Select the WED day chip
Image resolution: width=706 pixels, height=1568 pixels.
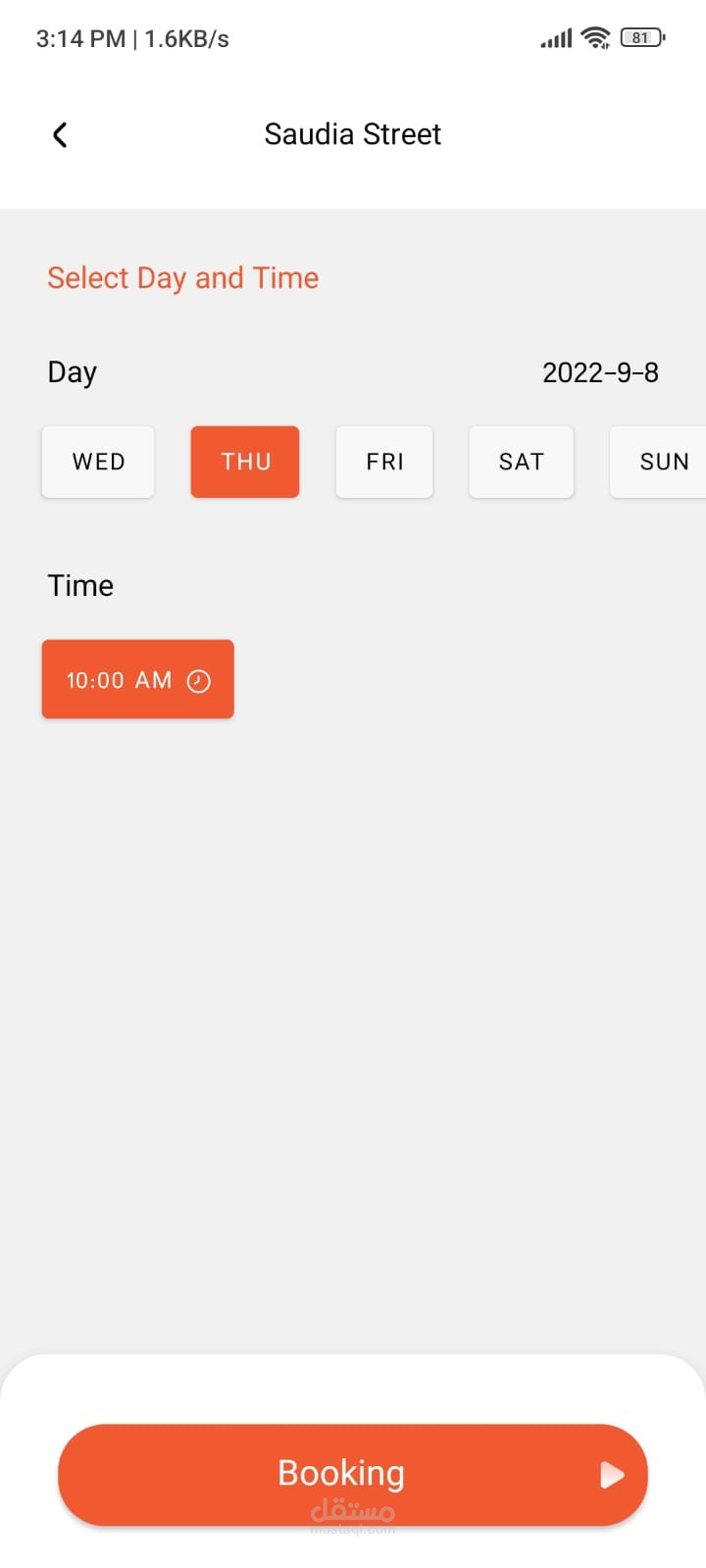pyautogui.click(x=98, y=462)
